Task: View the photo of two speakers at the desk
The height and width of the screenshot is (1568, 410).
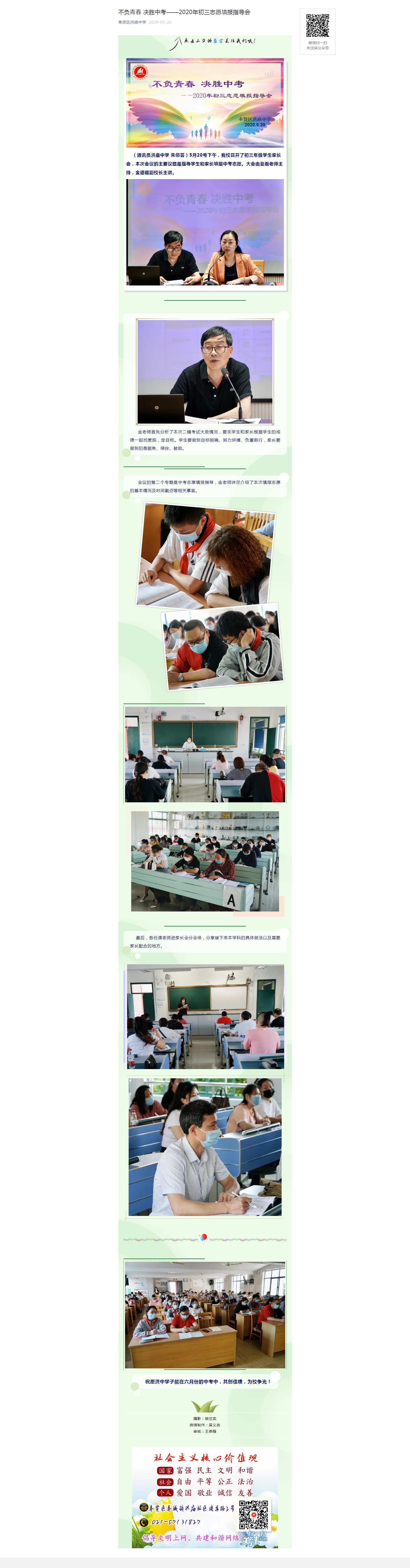Action: point(205,232)
